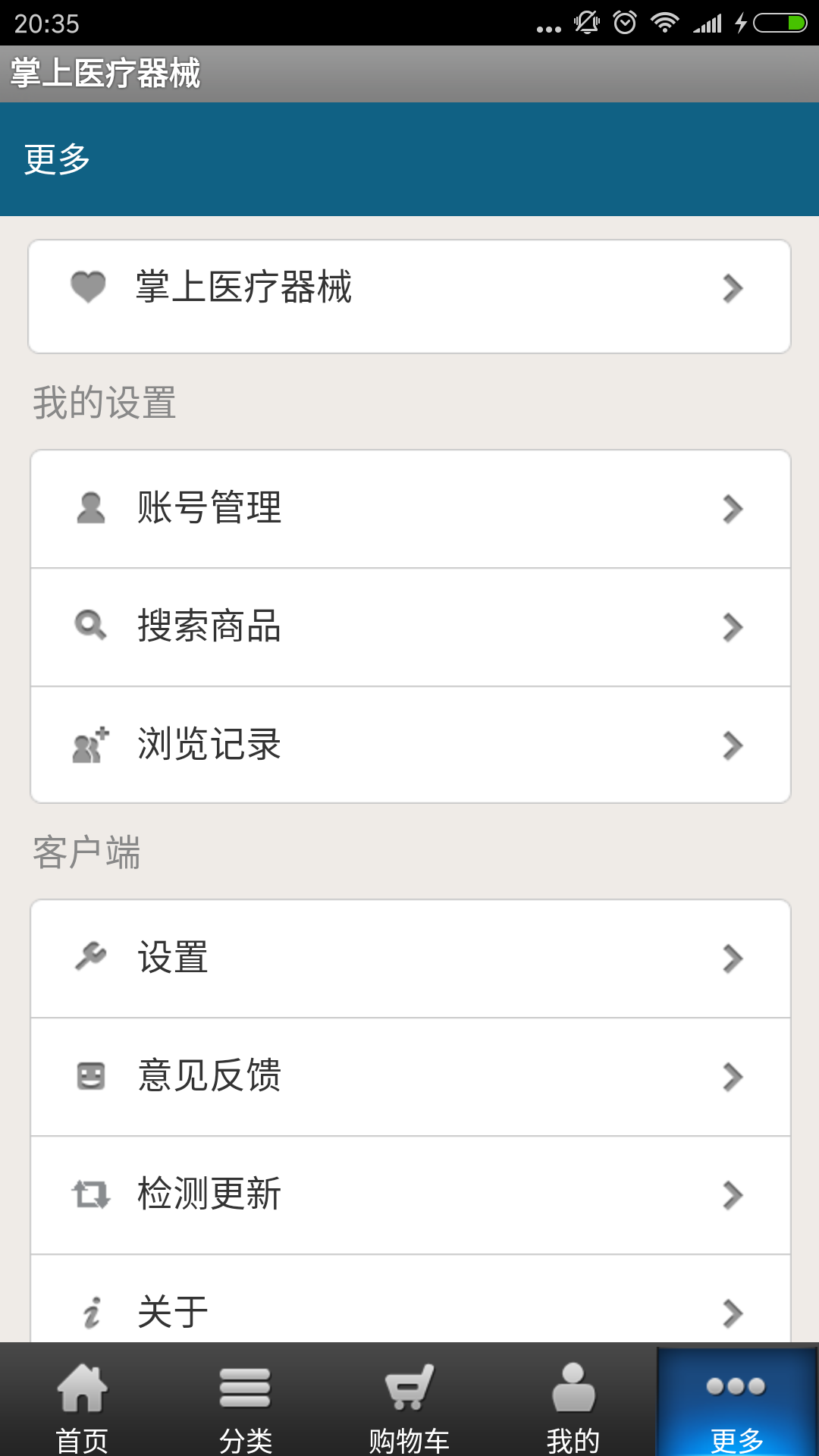Tap the refresh icon for 检测更新
The image size is (819, 1456).
pos(89,1194)
